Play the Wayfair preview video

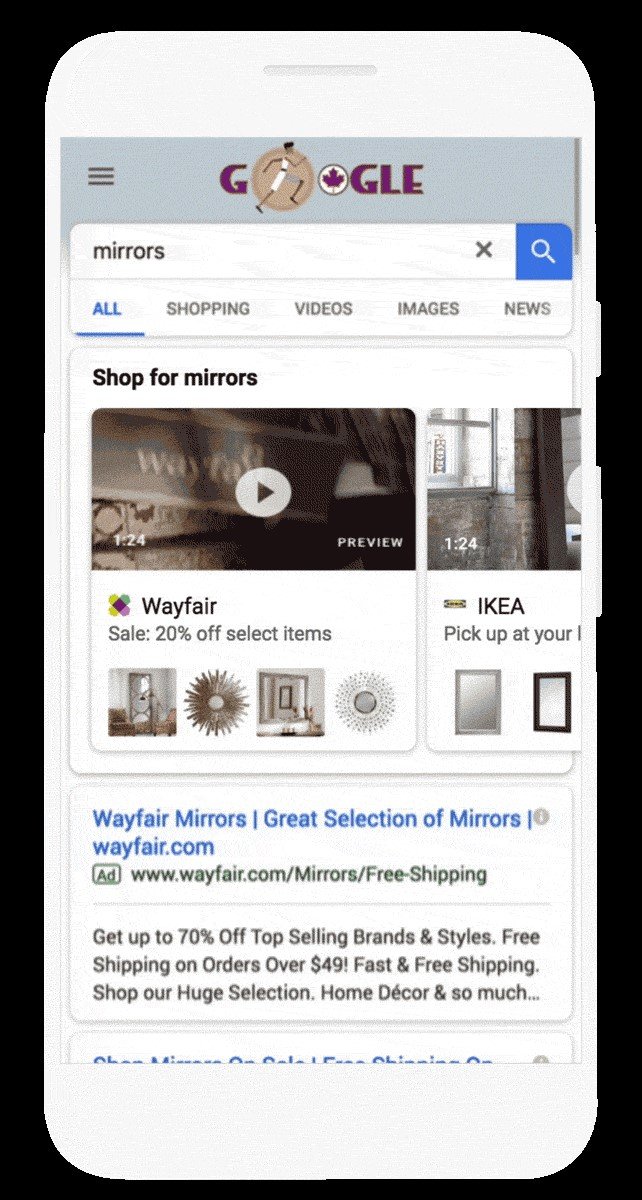(264, 491)
